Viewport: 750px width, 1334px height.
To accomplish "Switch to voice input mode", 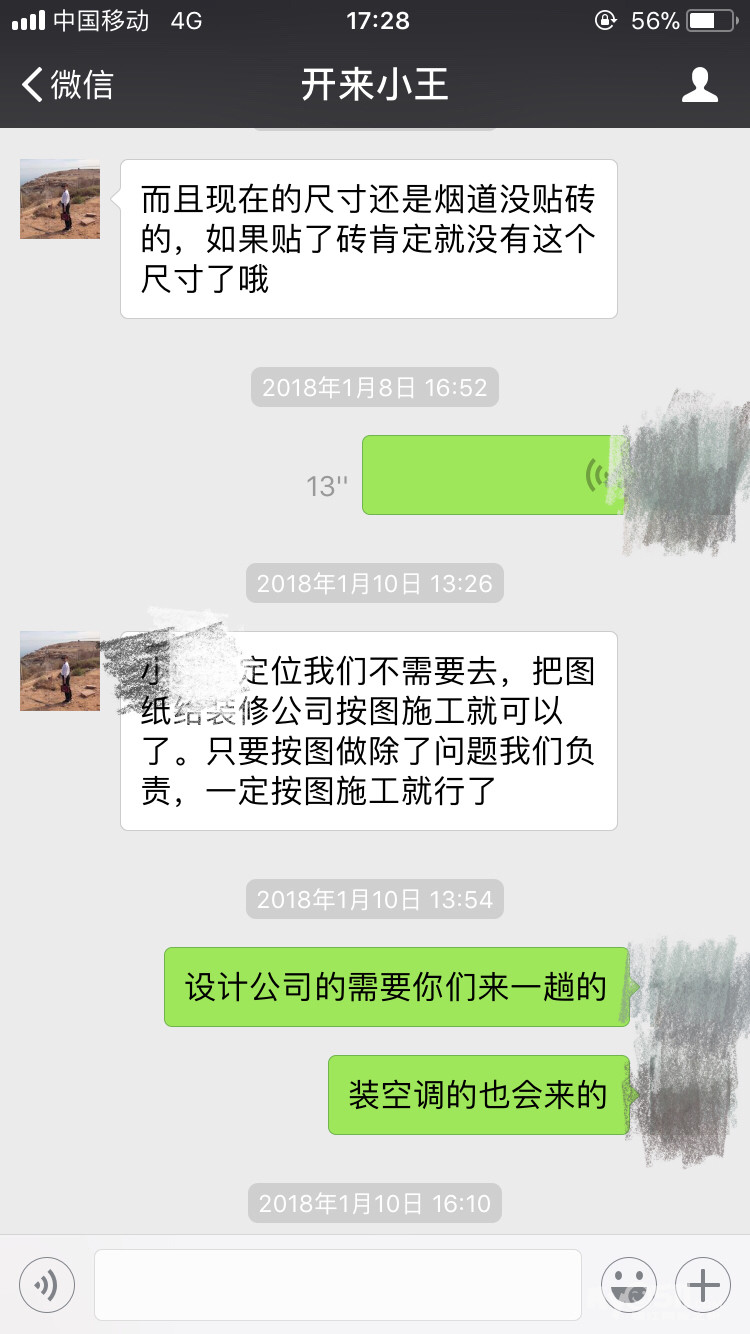I will [47, 1284].
